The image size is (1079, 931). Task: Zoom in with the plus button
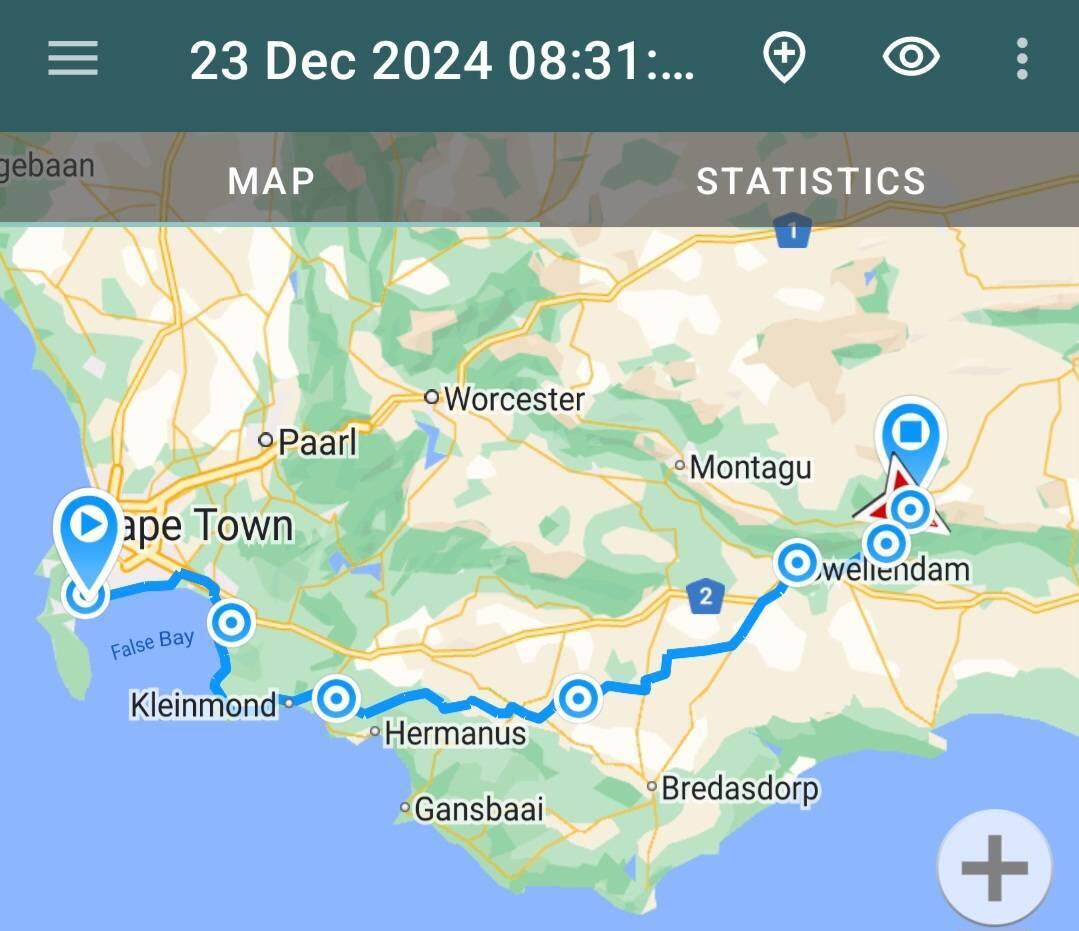(994, 867)
